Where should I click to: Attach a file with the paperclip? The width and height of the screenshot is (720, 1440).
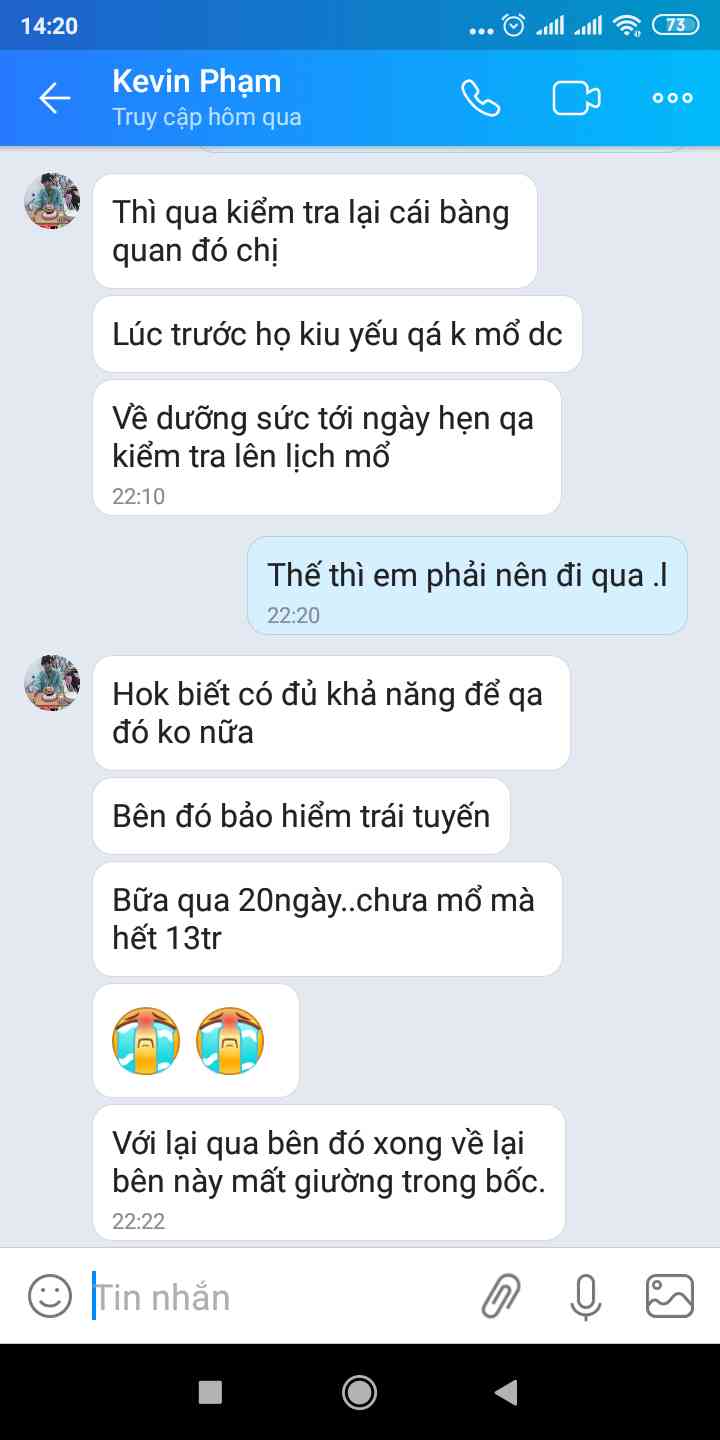point(501,1296)
